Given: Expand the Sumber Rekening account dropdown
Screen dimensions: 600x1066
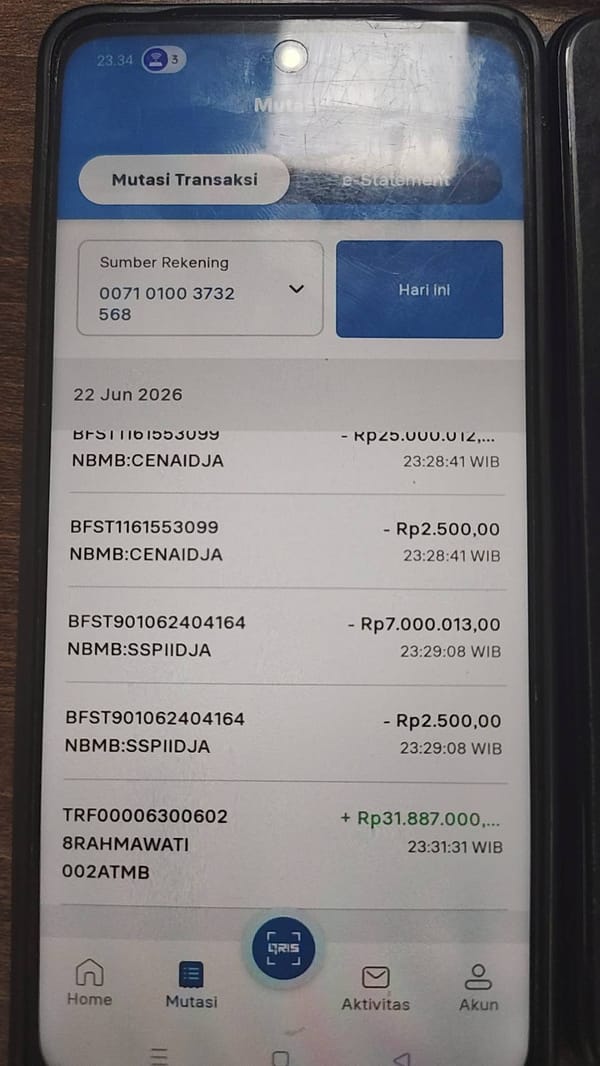Looking at the screenshot, I should tap(200, 288).
